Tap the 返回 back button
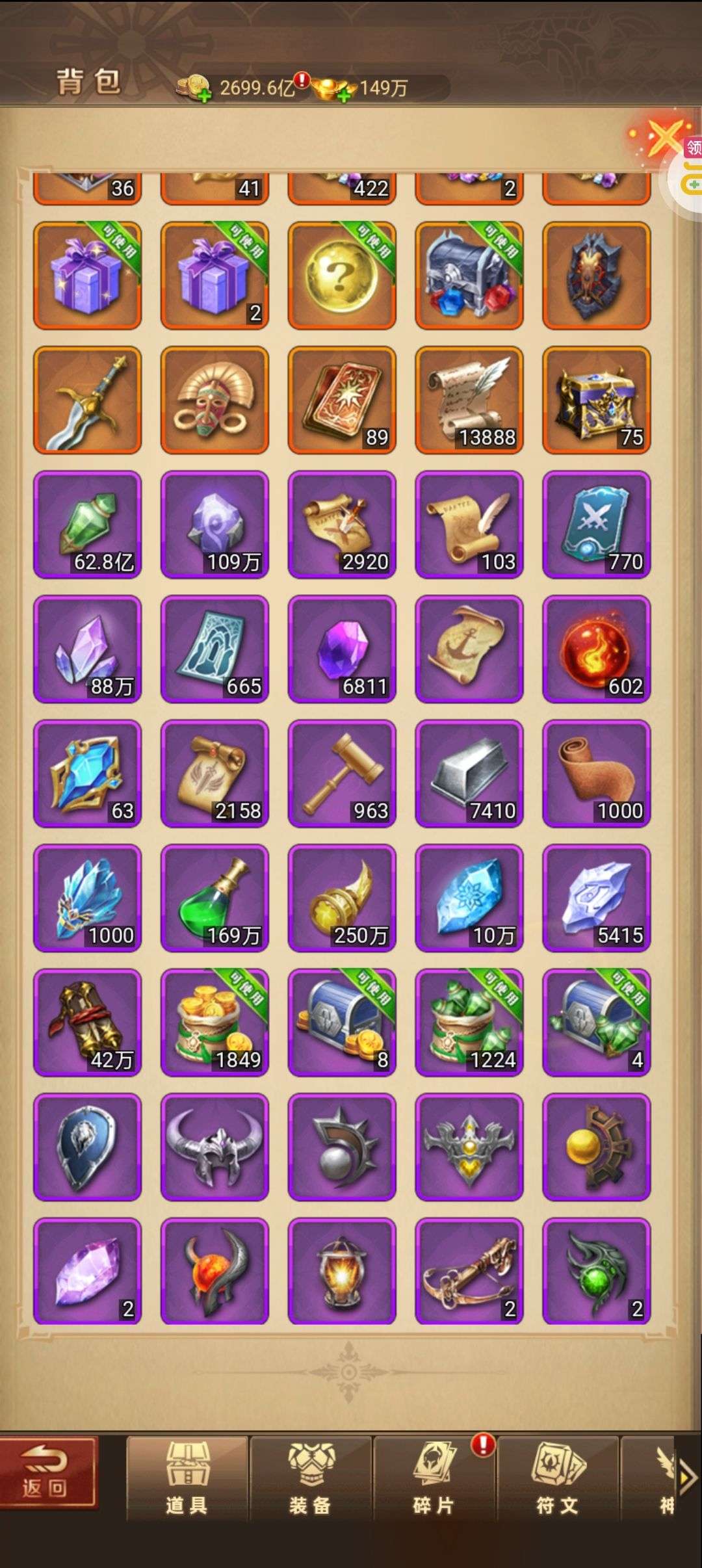702x1568 pixels. pos(47,1473)
